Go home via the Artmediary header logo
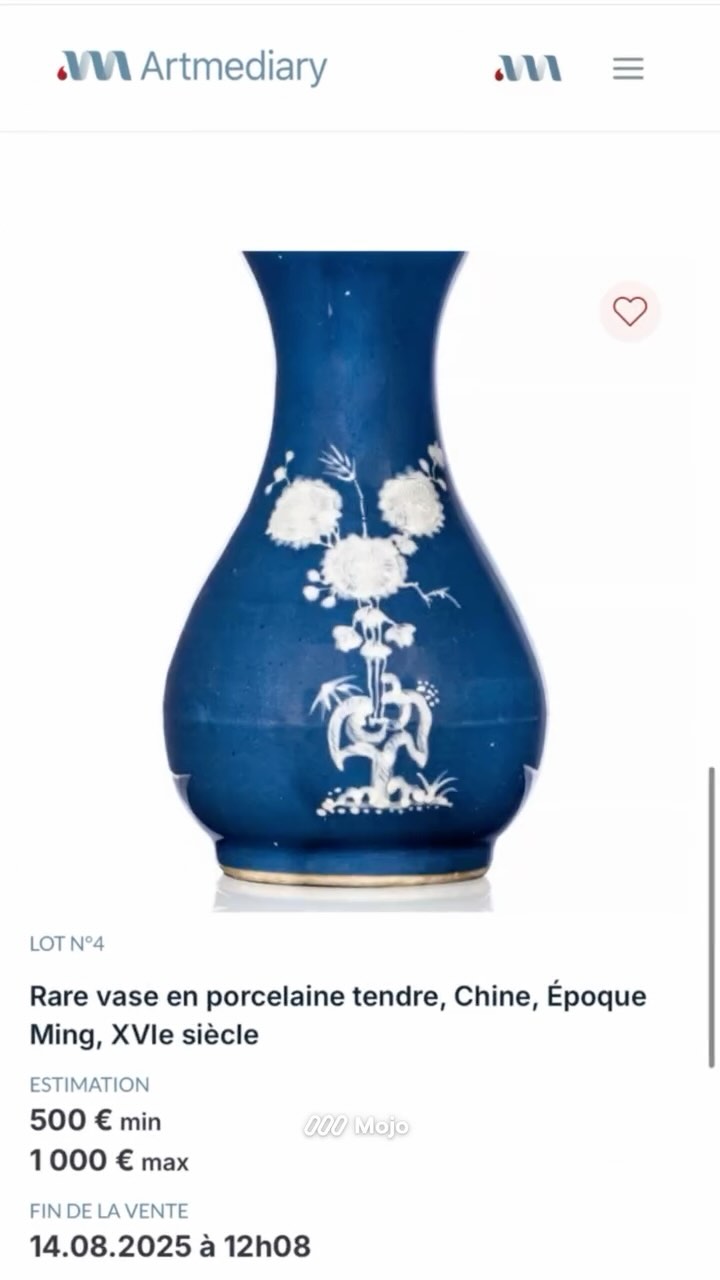This screenshot has width=720, height=1280. tap(190, 67)
